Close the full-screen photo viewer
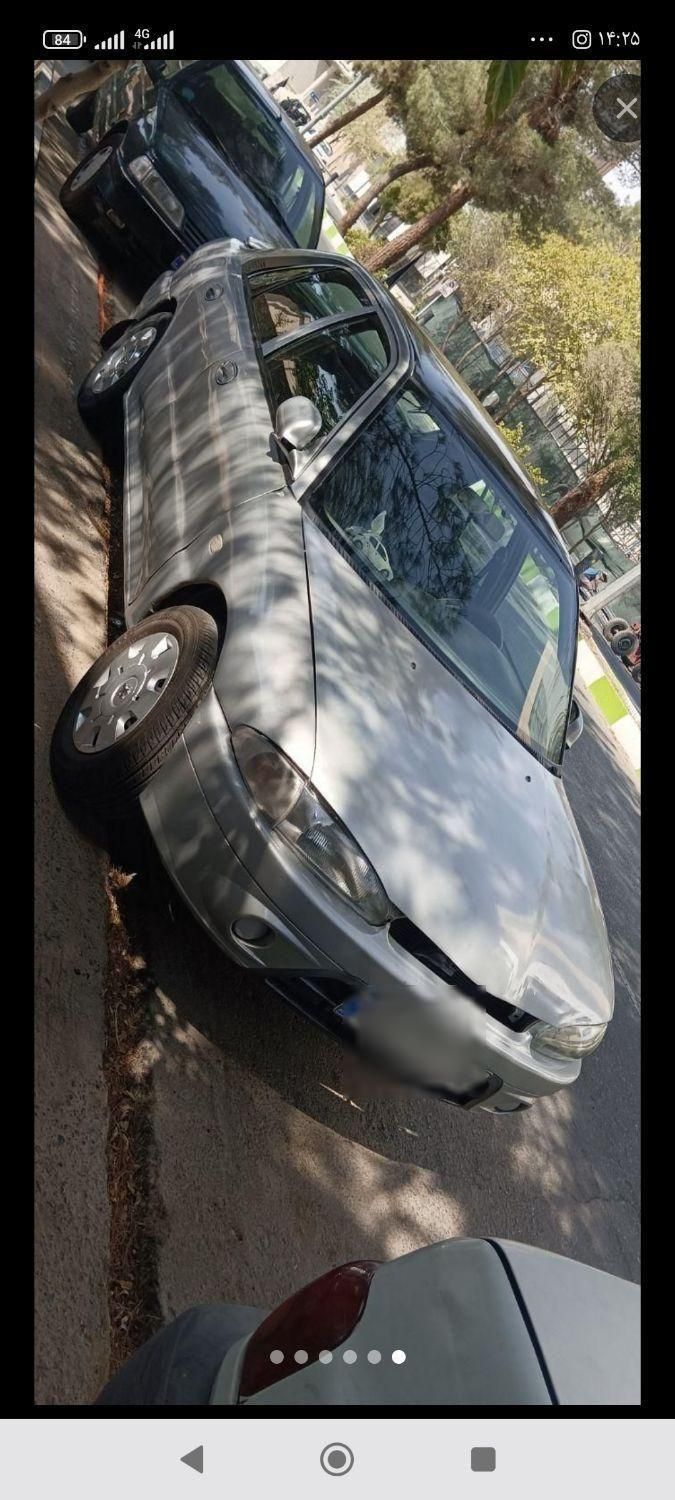 pos(626,108)
